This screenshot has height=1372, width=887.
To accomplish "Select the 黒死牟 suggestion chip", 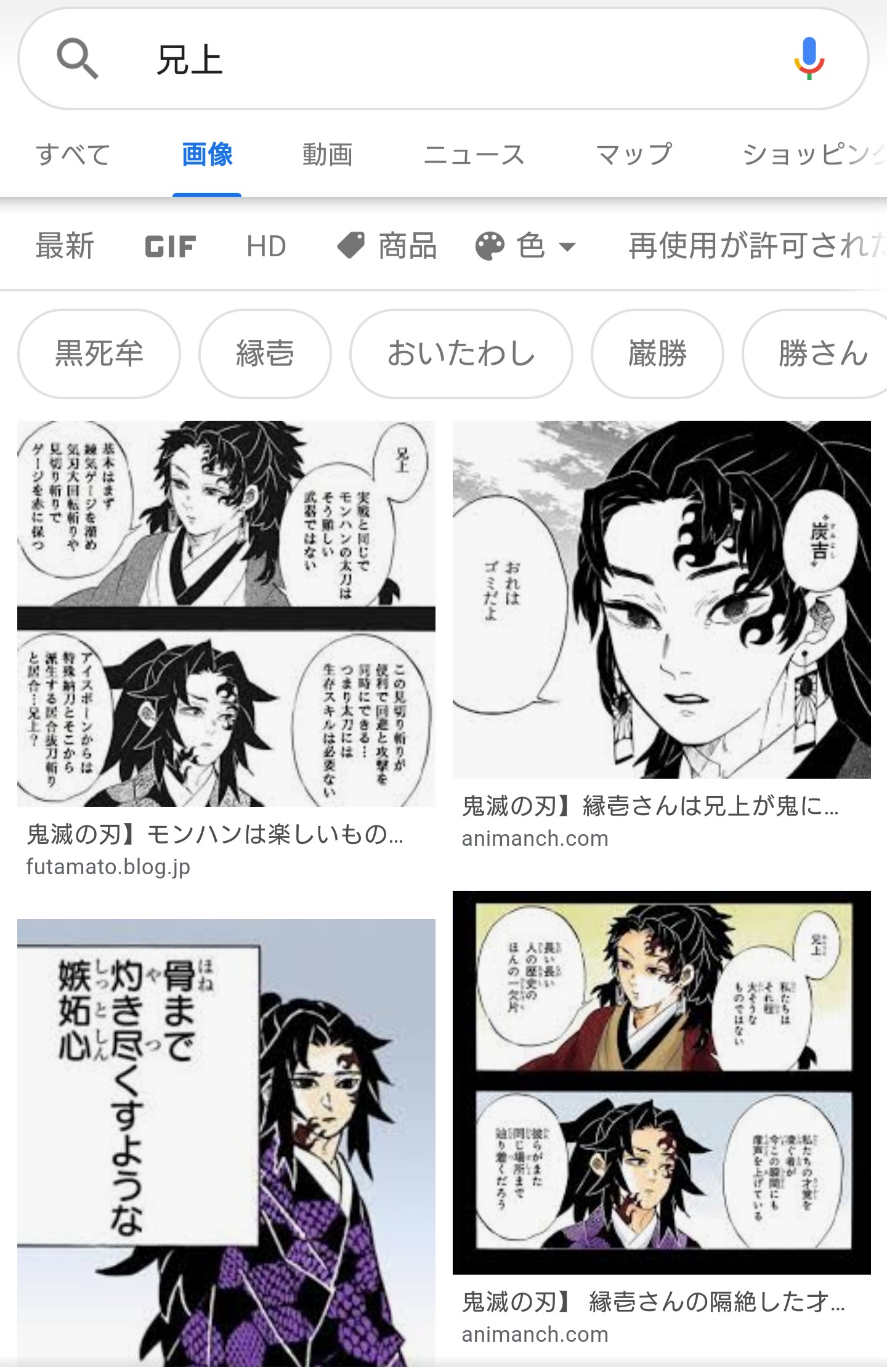I will coord(99,354).
